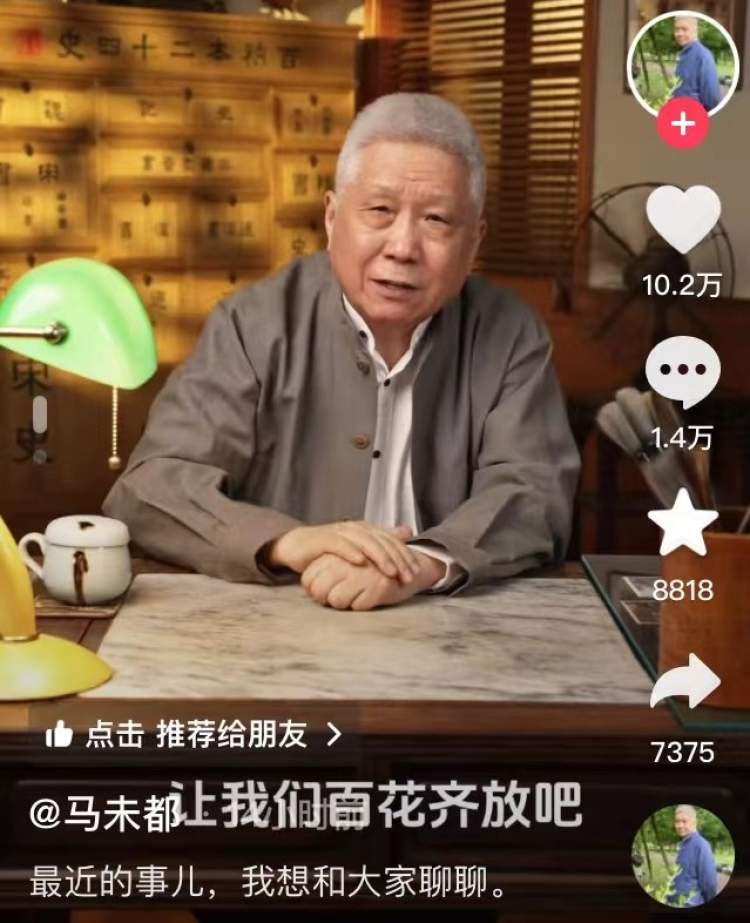Screen dimensions: 750x923
Task: Open the rotating music disc
Action: click(x=683, y=855)
